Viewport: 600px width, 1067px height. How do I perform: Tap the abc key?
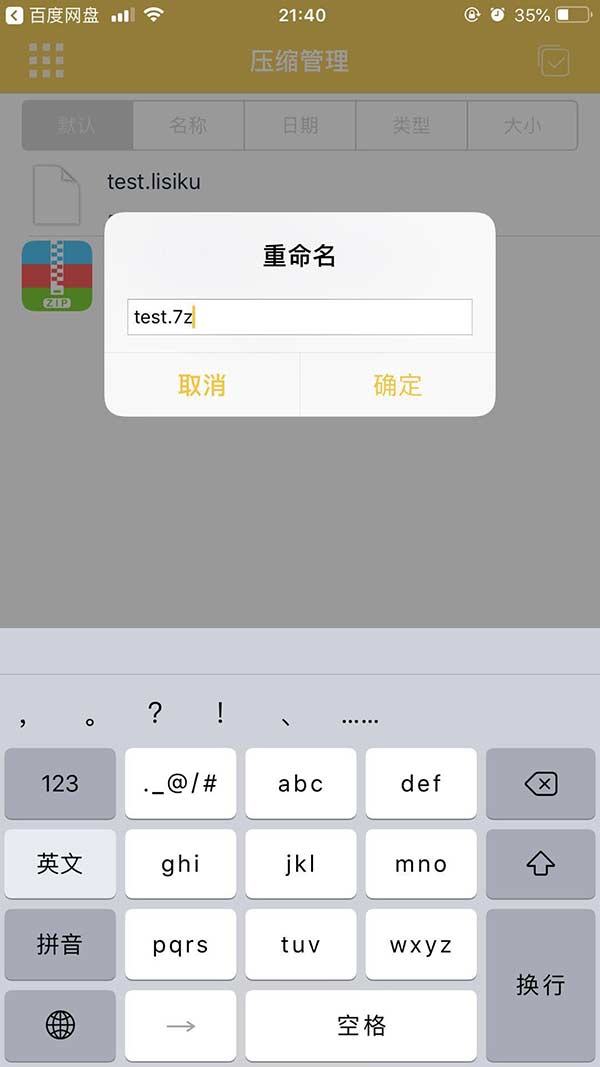click(300, 784)
